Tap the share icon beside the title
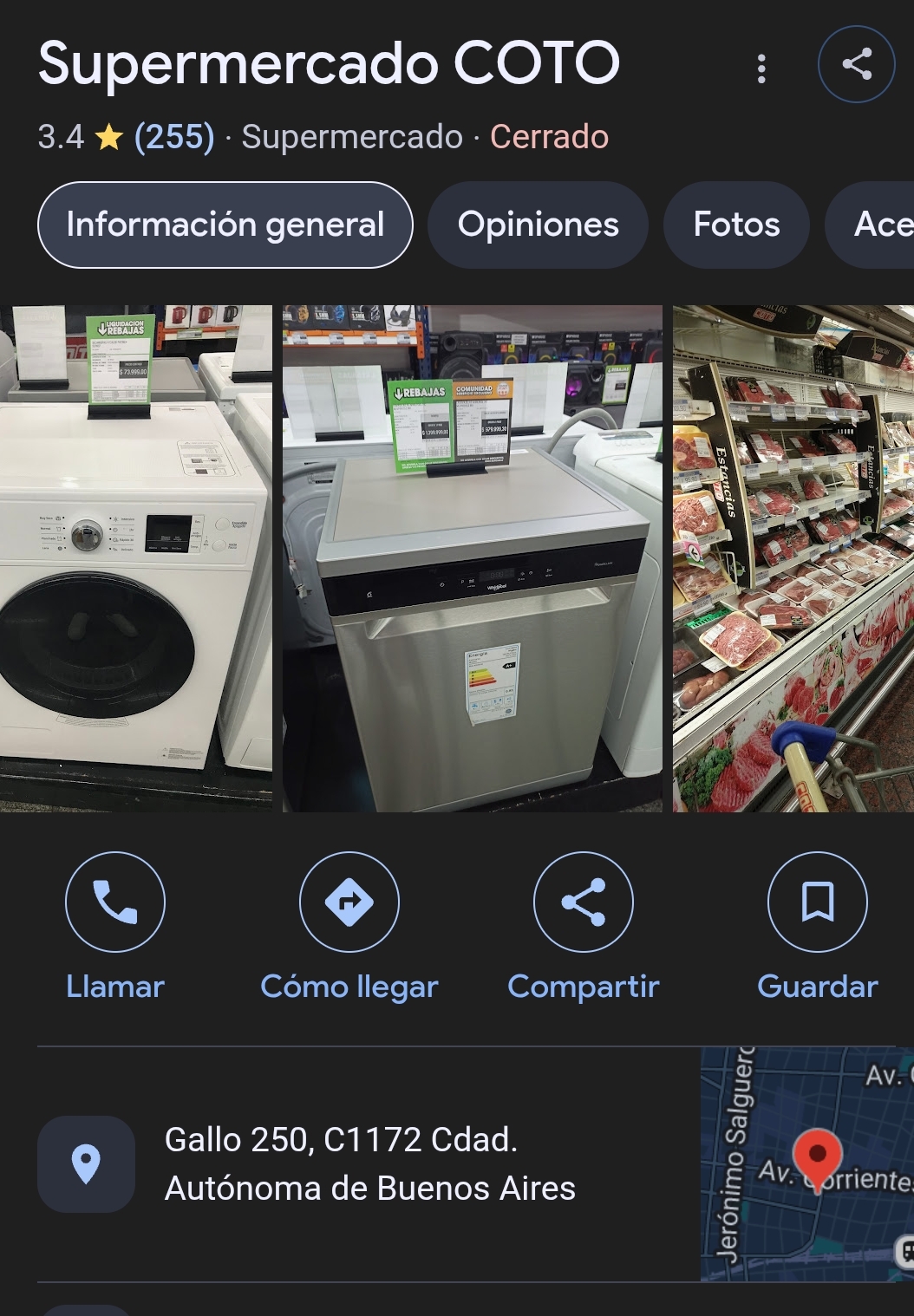Screen dimensions: 914x1316 (x=856, y=64)
